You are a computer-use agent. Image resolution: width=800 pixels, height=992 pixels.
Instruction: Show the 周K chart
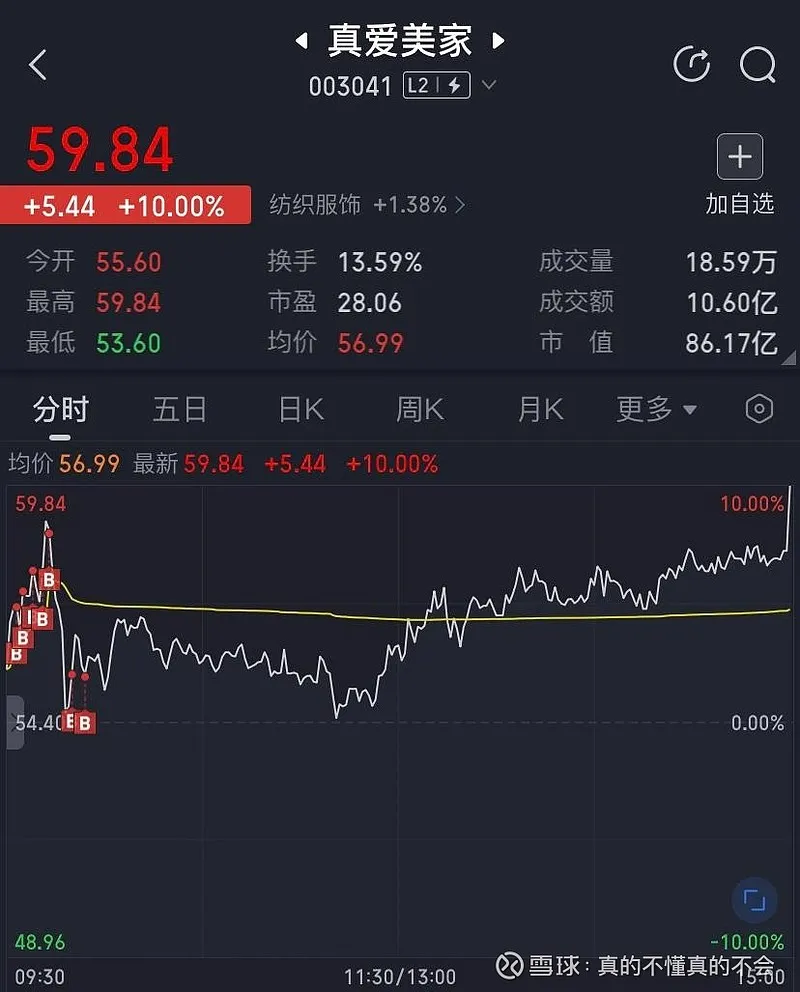pos(420,409)
